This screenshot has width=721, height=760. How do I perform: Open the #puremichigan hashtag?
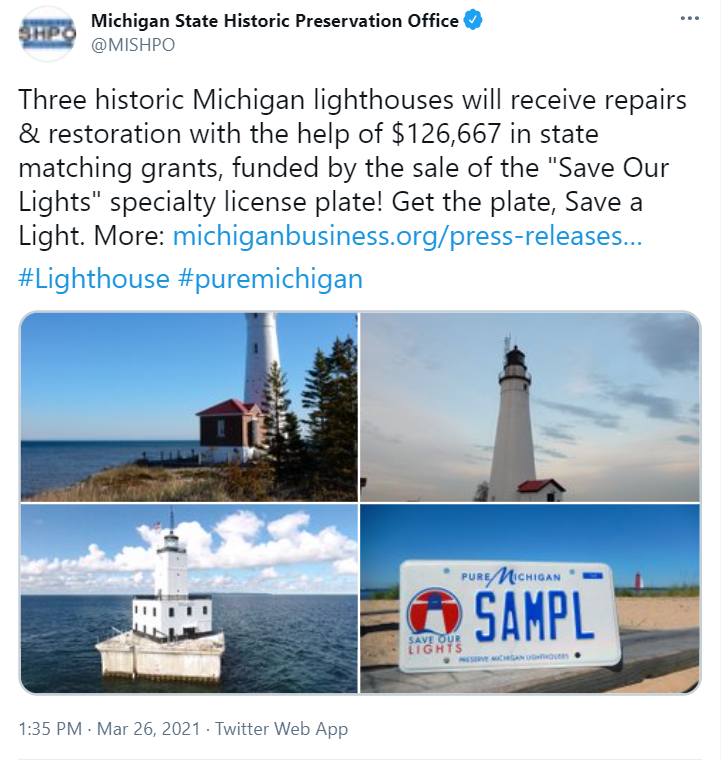pos(270,278)
